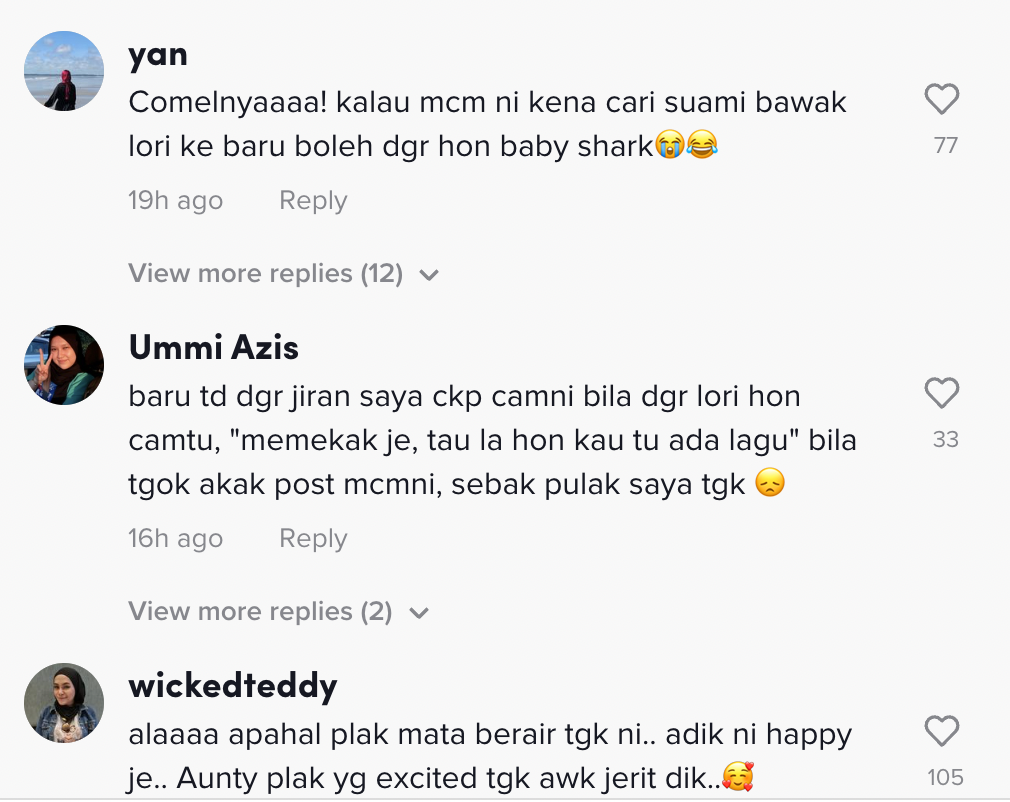Like wickedteddy's comment
The height and width of the screenshot is (802, 1010).
tap(941, 732)
